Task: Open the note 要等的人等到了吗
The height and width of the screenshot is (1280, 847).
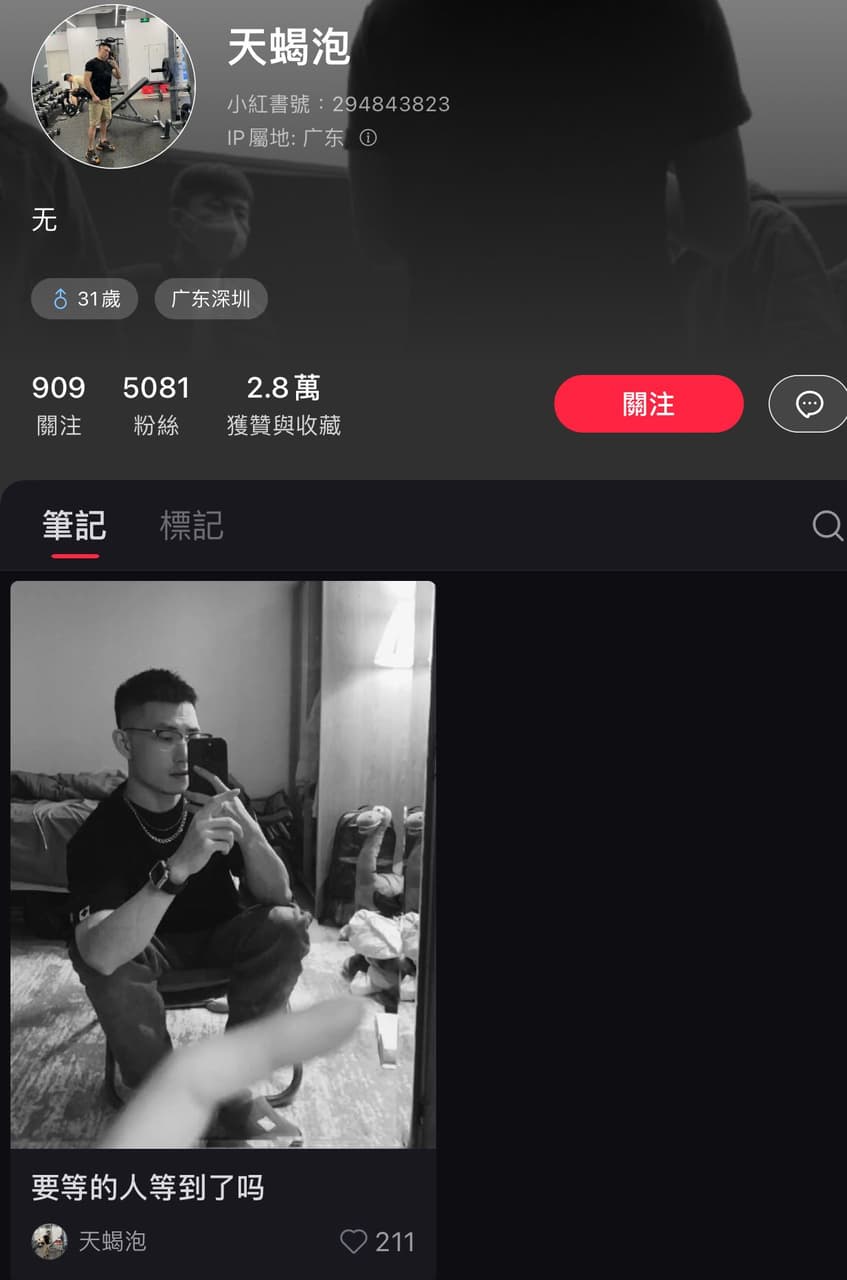Action: pyautogui.click(x=223, y=865)
